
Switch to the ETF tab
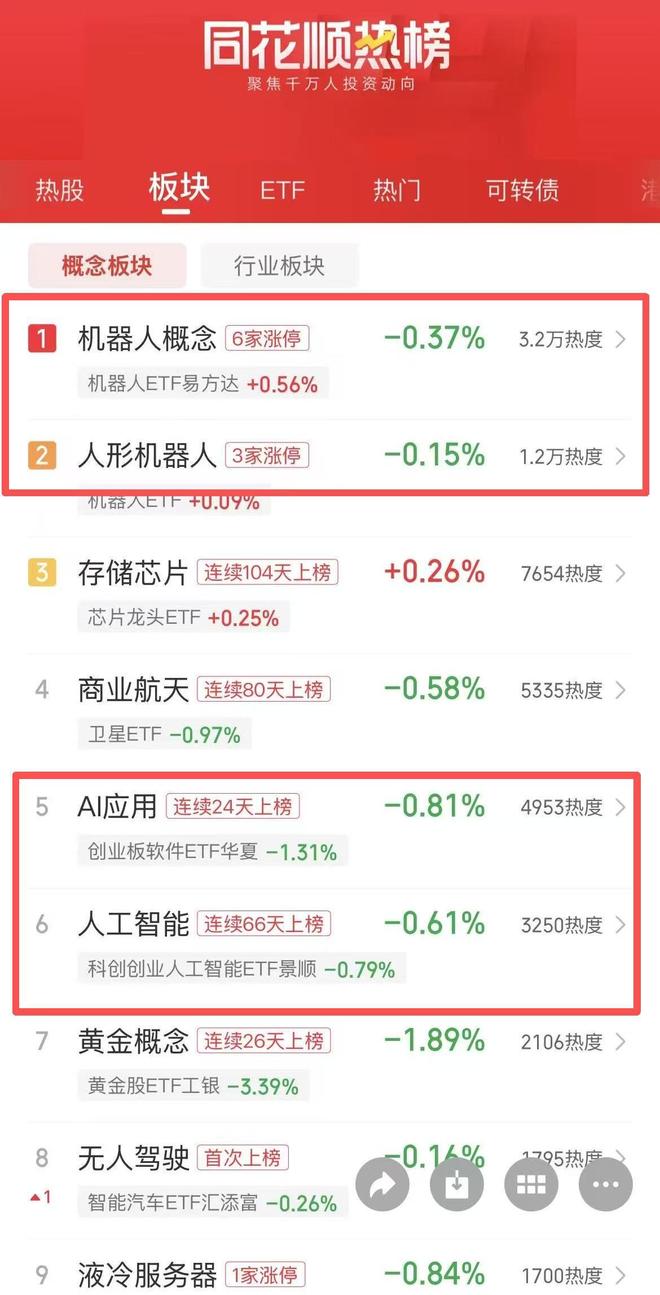[282, 190]
